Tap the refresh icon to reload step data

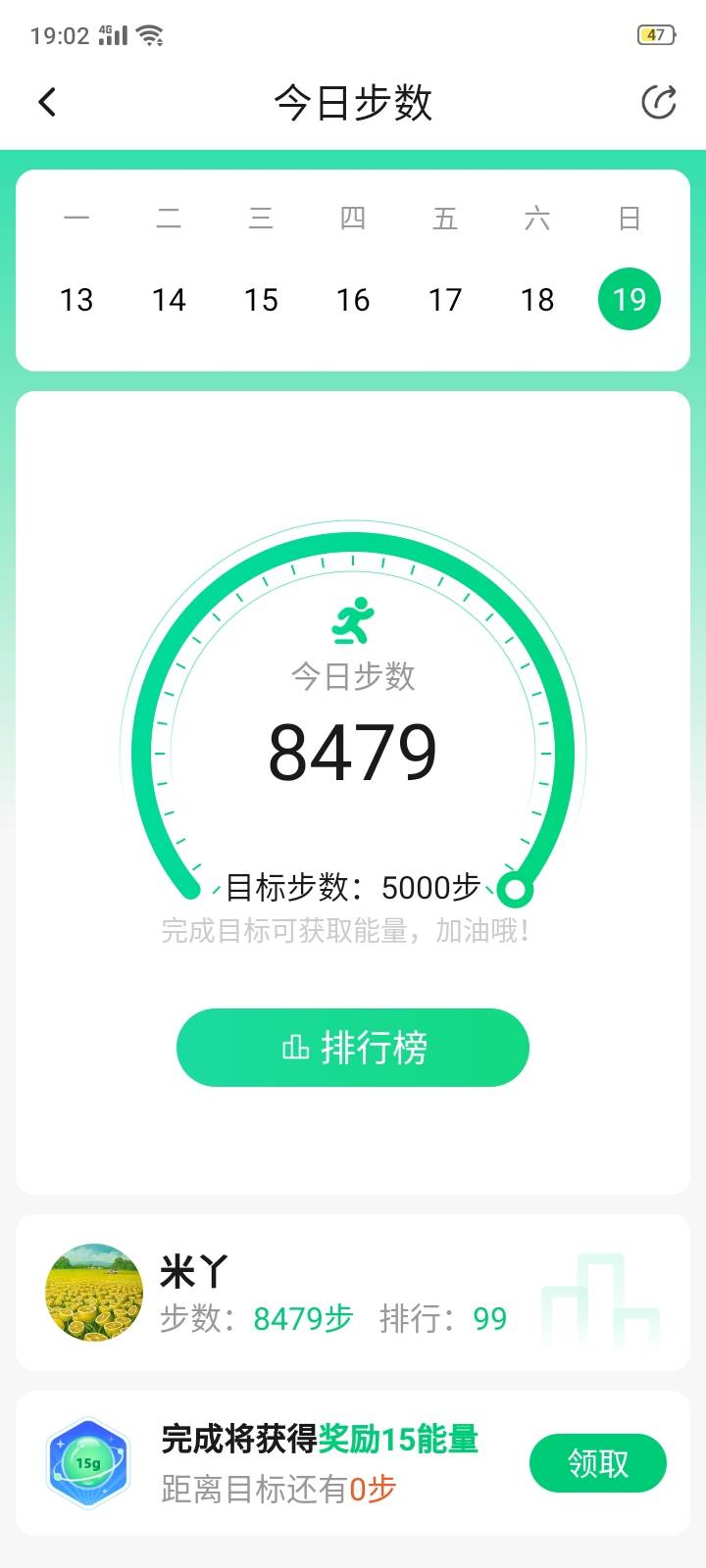pyautogui.click(x=661, y=101)
